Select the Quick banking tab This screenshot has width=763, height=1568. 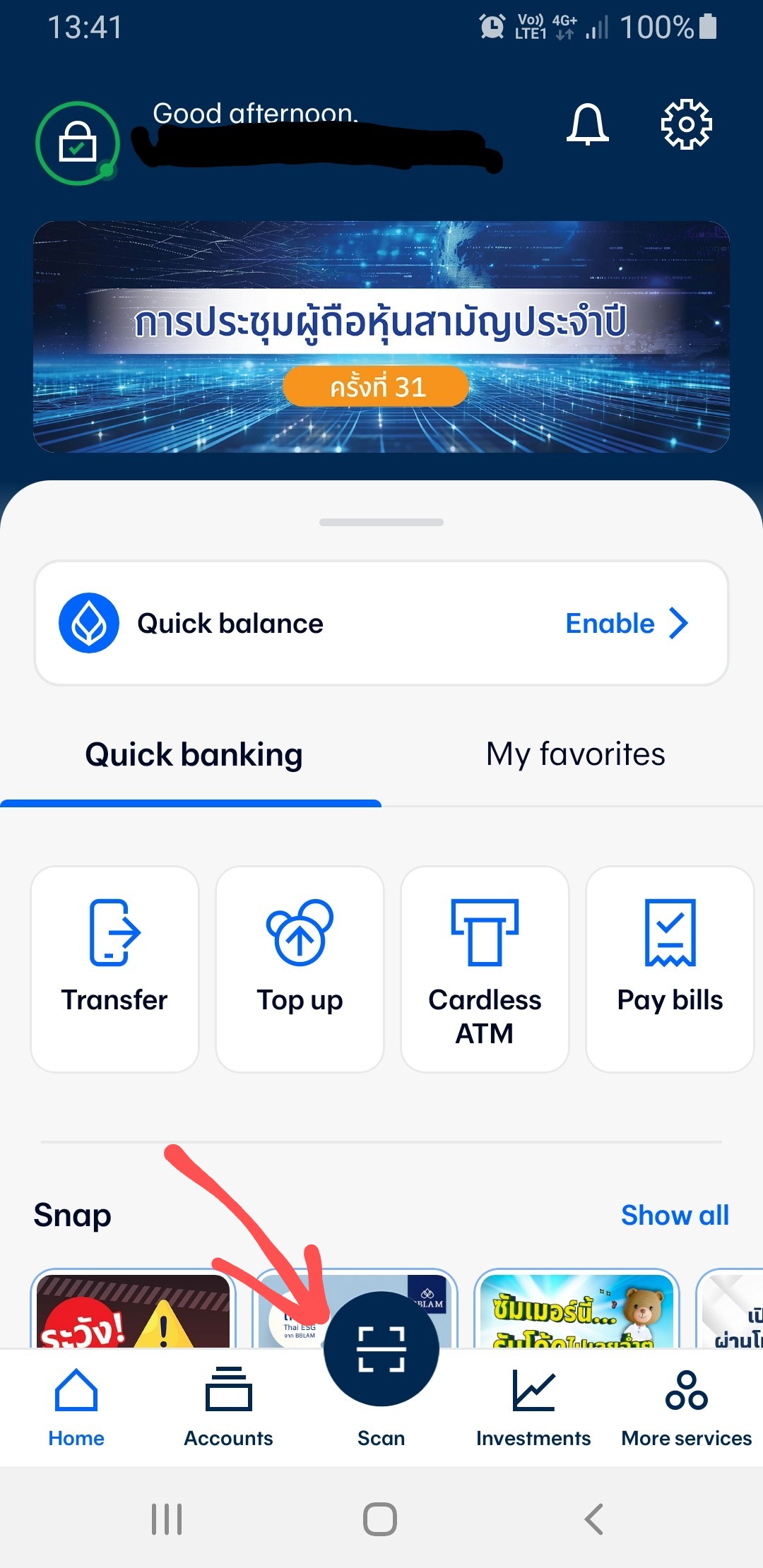point(194,754)
